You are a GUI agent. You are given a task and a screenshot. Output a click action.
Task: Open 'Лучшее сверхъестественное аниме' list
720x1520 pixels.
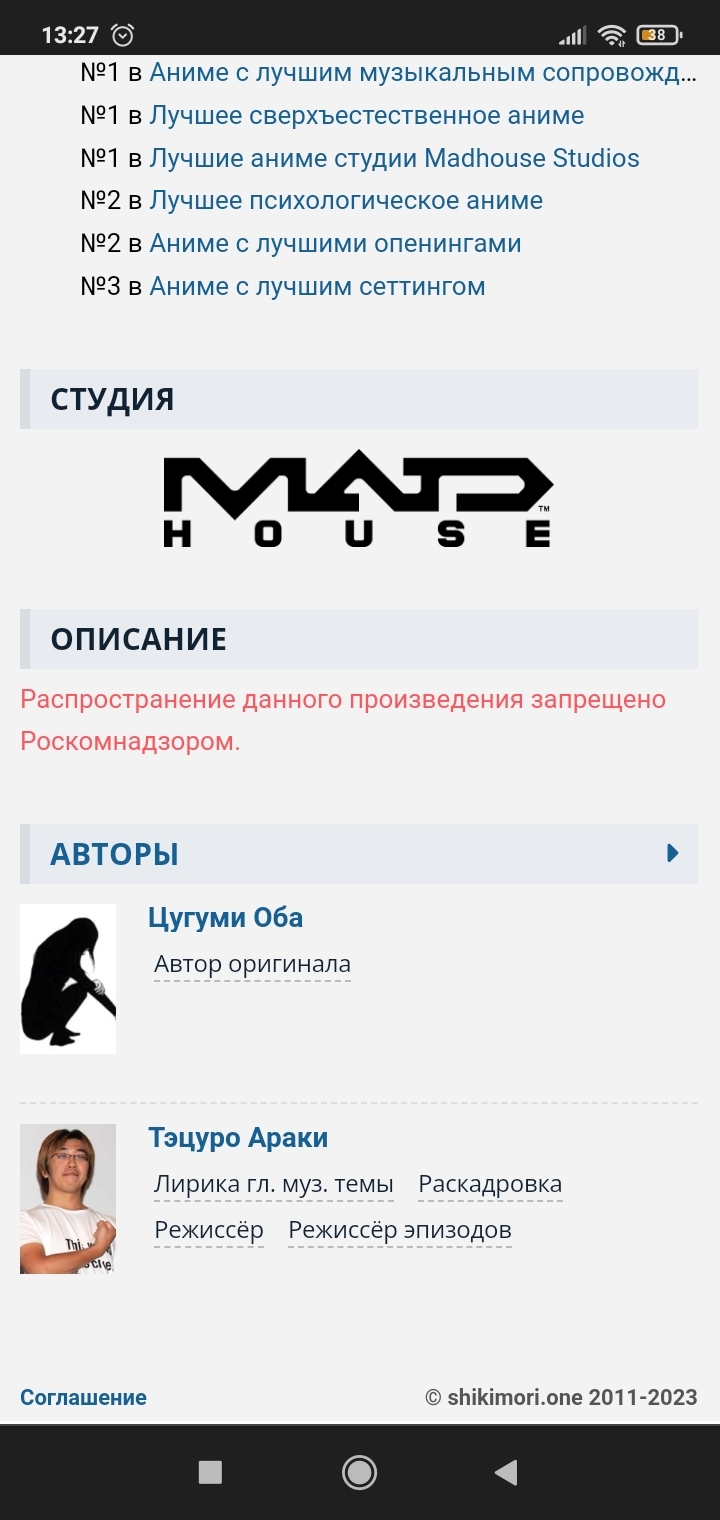(366, 116)
